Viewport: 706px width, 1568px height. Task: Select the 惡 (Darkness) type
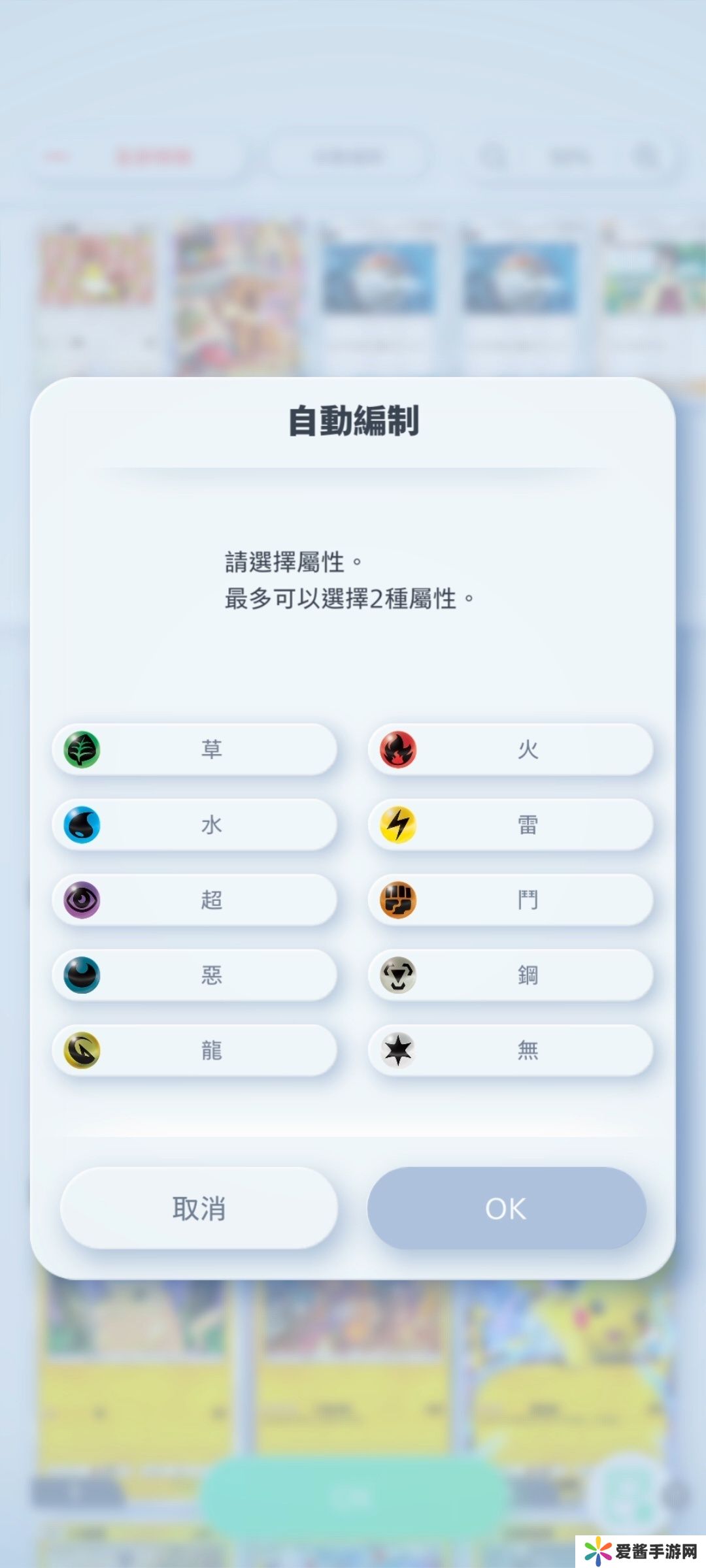[x=195, y=975]
